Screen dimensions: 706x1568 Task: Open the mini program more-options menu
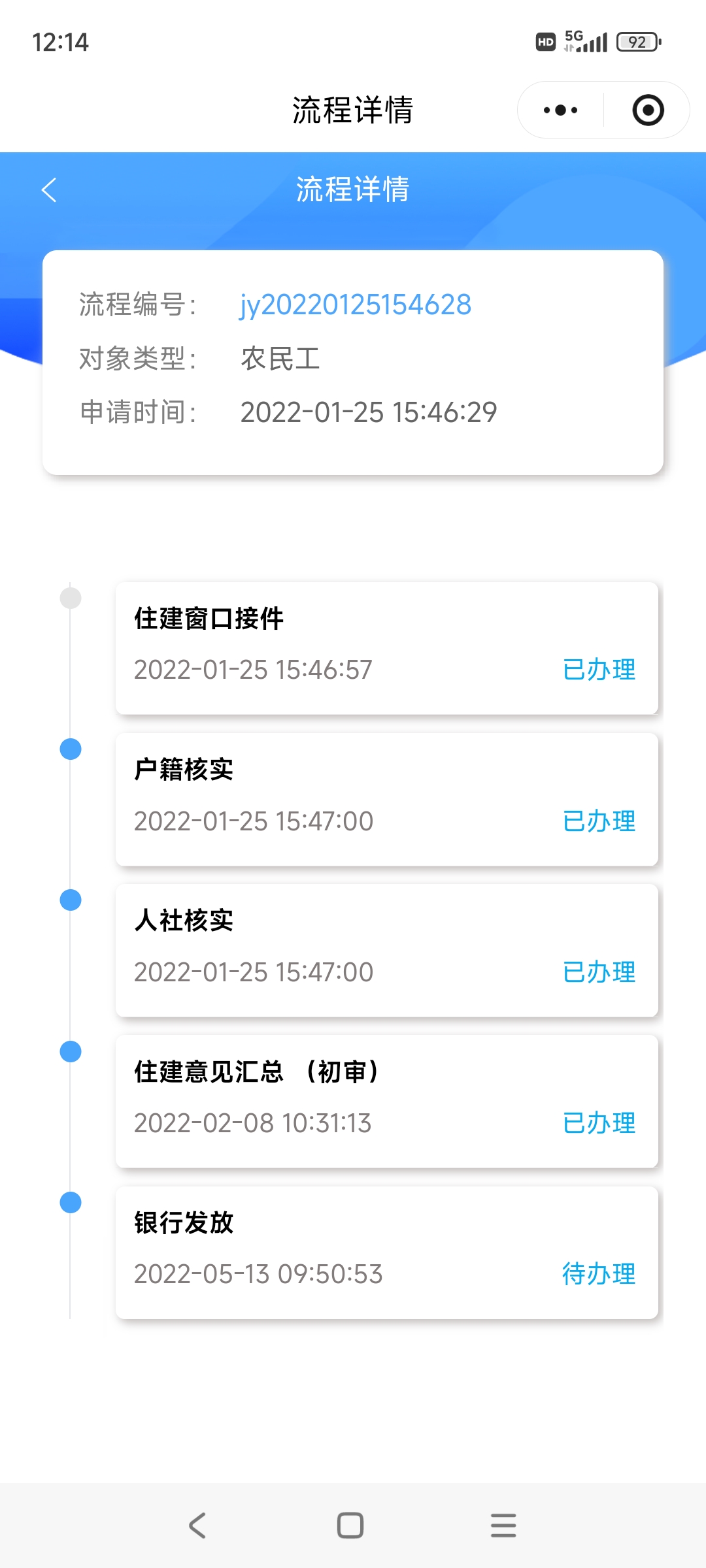click(x=561, y=110)
